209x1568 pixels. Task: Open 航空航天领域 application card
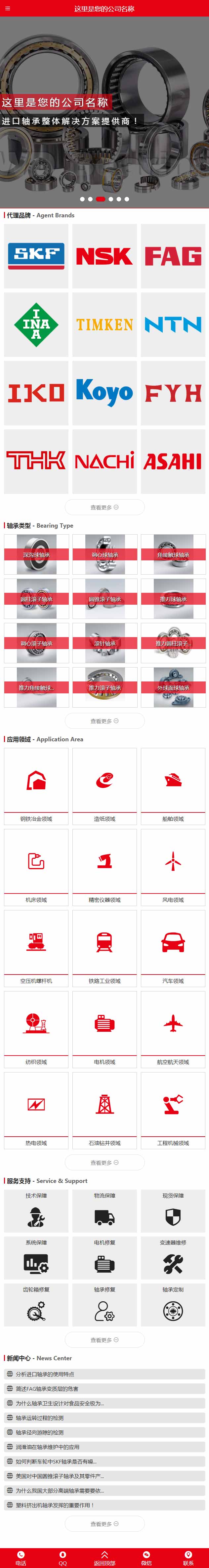(173, 1029)
